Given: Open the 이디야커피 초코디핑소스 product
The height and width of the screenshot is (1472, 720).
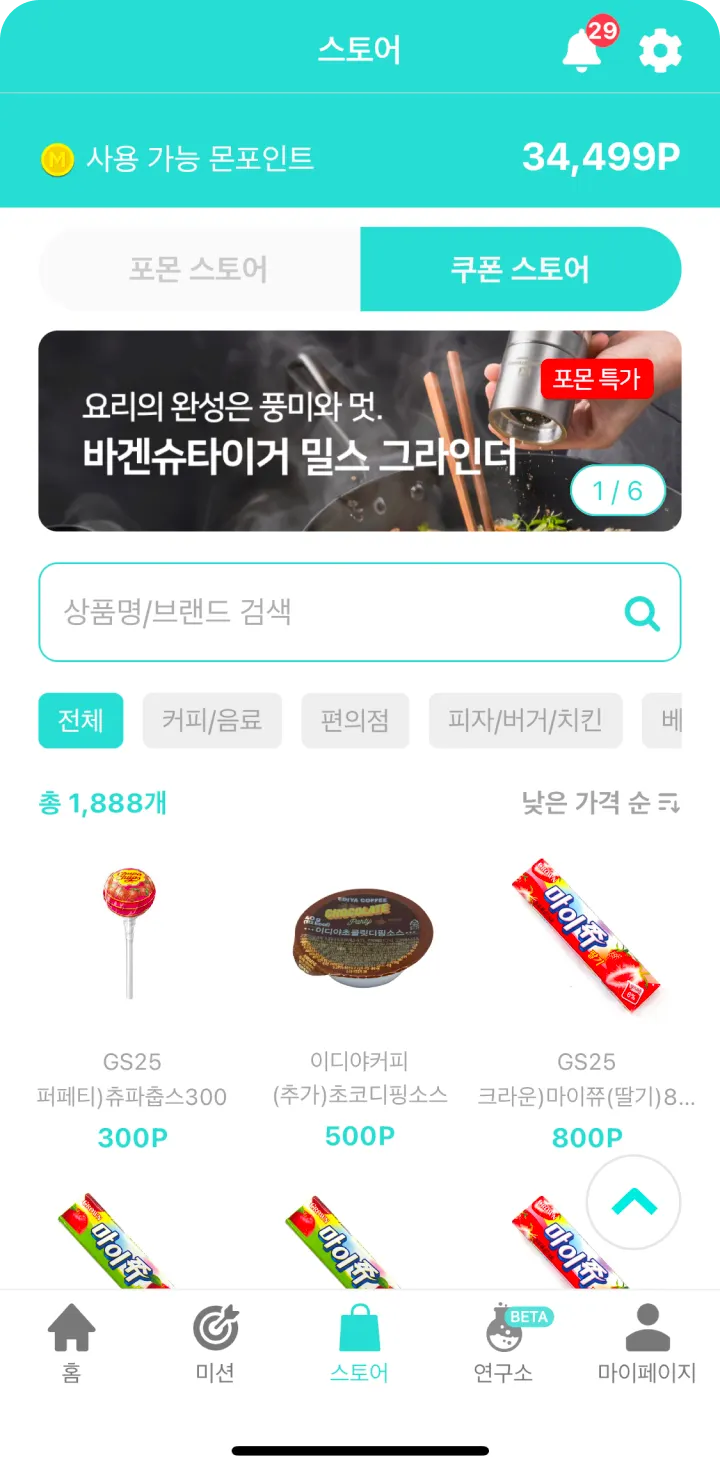Looking at the screenshot, I should [x=360, y=1000].
